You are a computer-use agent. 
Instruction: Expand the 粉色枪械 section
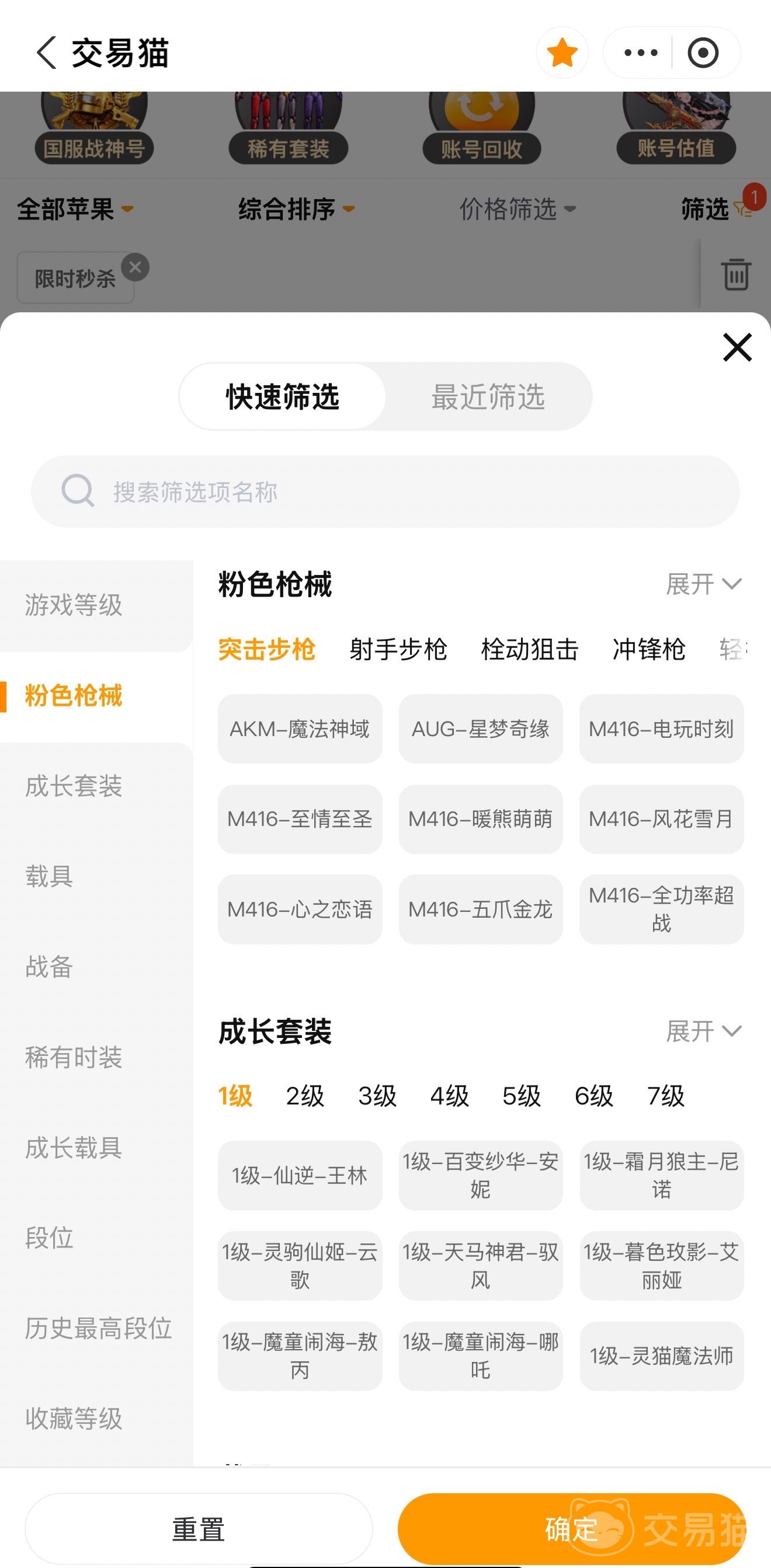[x=703, y=584]
